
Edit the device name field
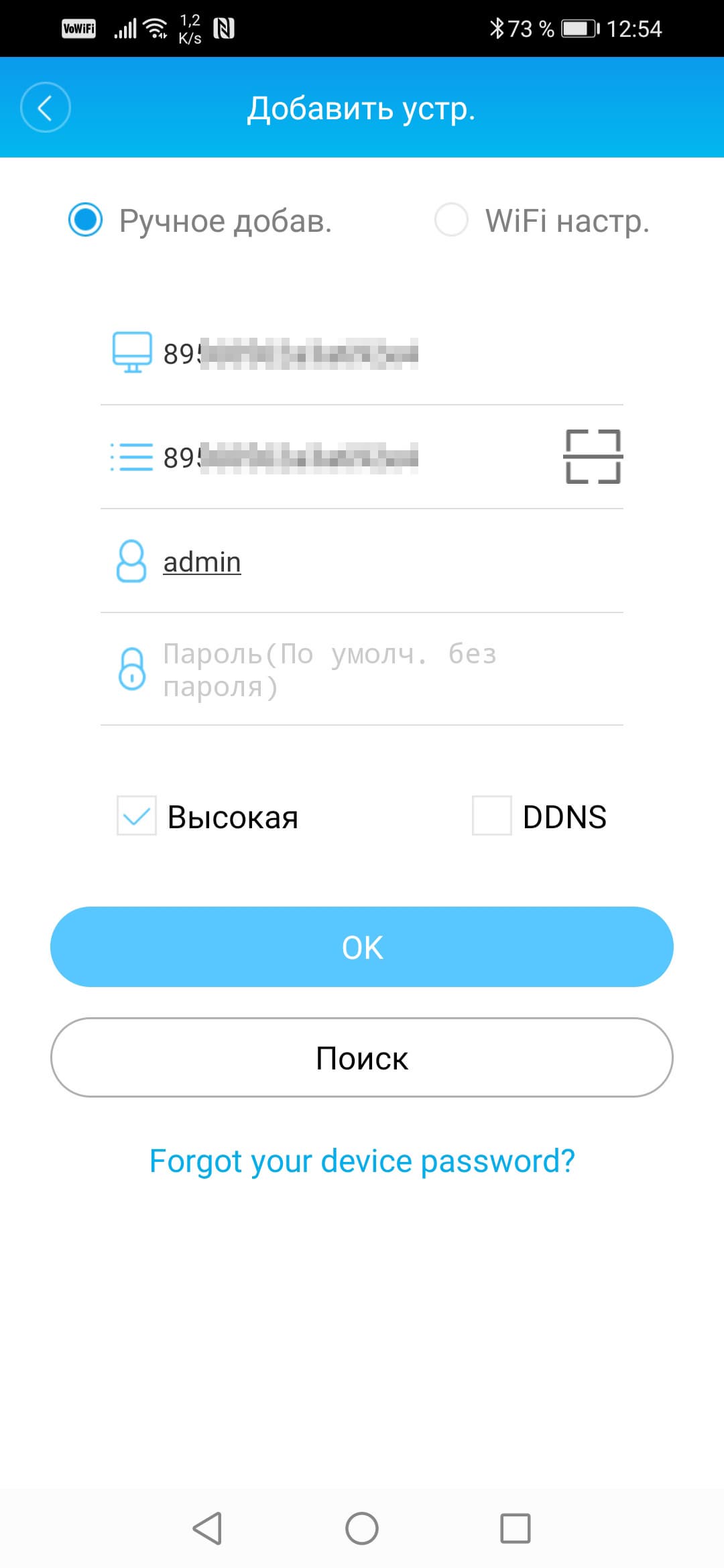click(362, 353)
